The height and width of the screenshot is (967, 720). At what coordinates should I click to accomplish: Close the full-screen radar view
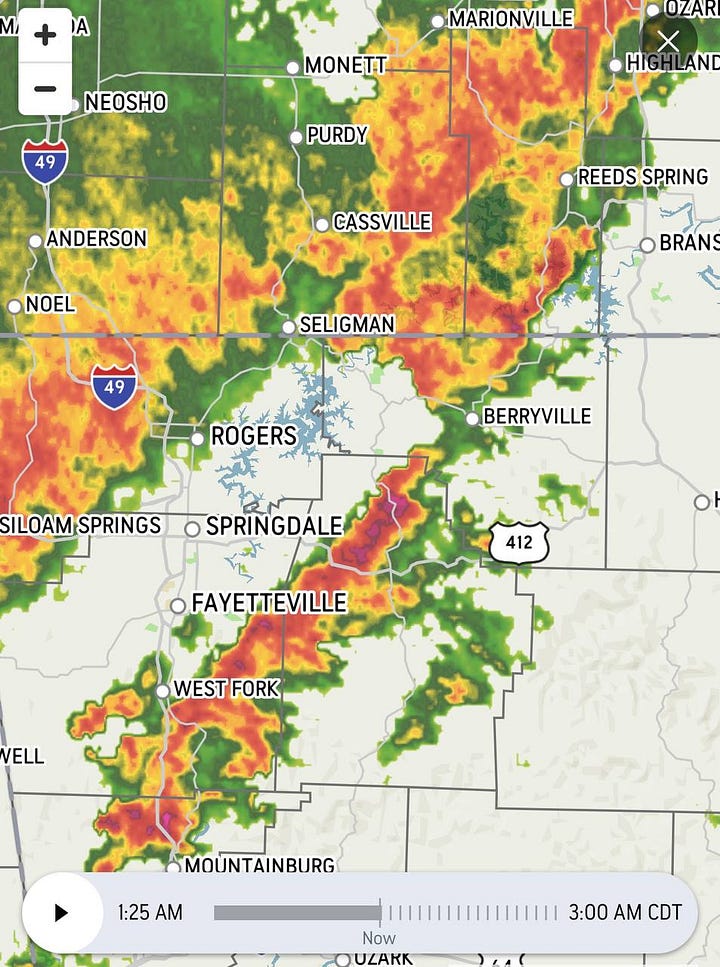668,41
